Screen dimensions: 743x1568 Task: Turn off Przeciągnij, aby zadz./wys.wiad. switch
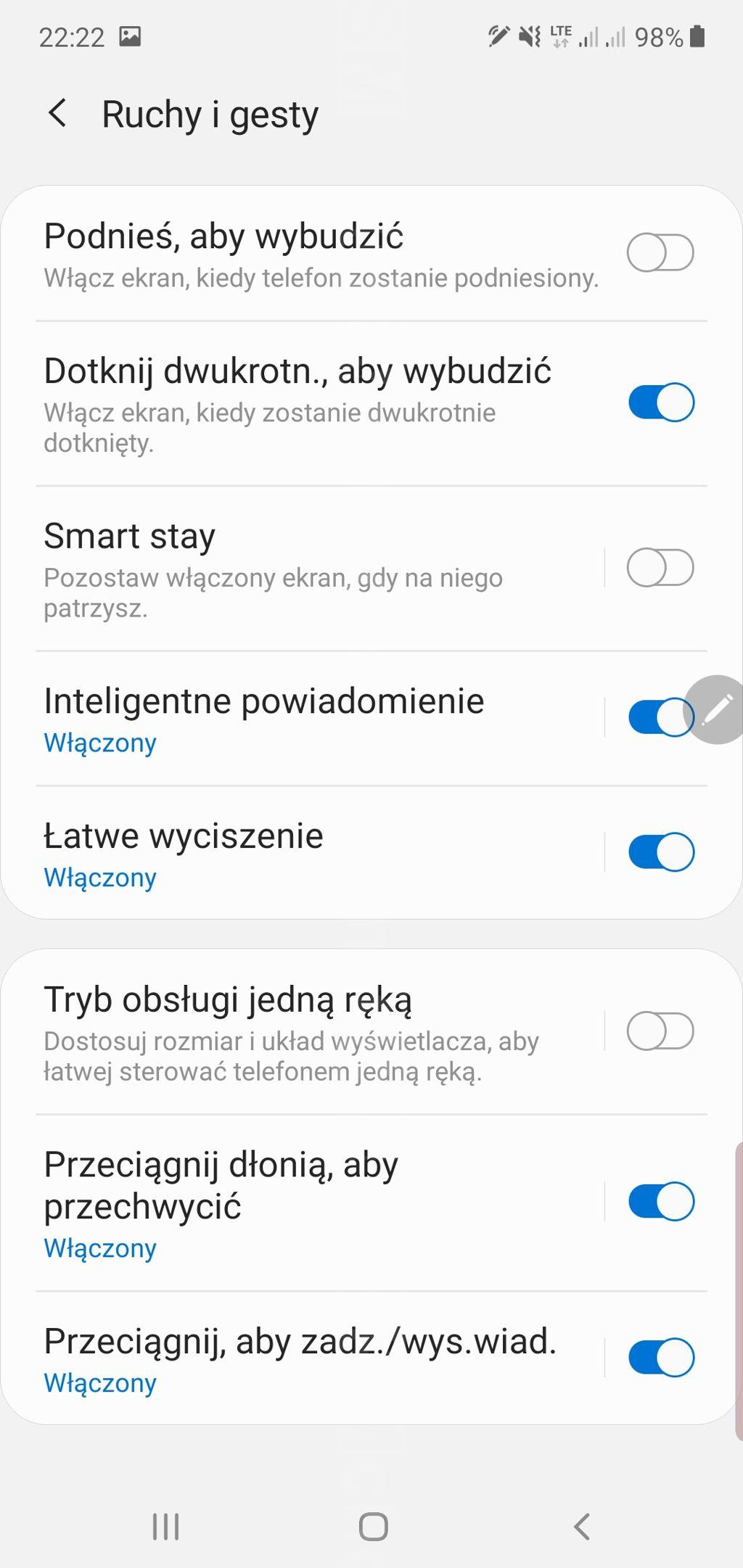click(660, 1357)
